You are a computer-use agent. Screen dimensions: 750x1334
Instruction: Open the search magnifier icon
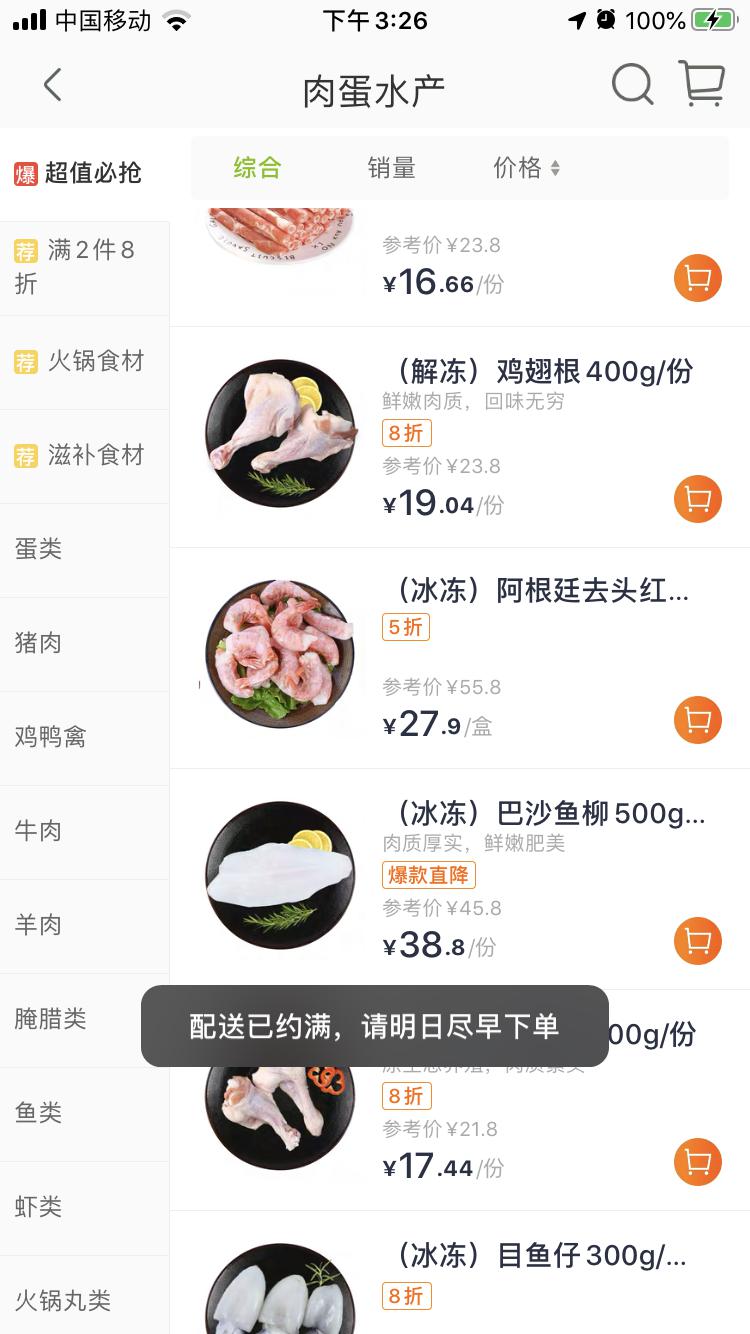tap(632, 86)
